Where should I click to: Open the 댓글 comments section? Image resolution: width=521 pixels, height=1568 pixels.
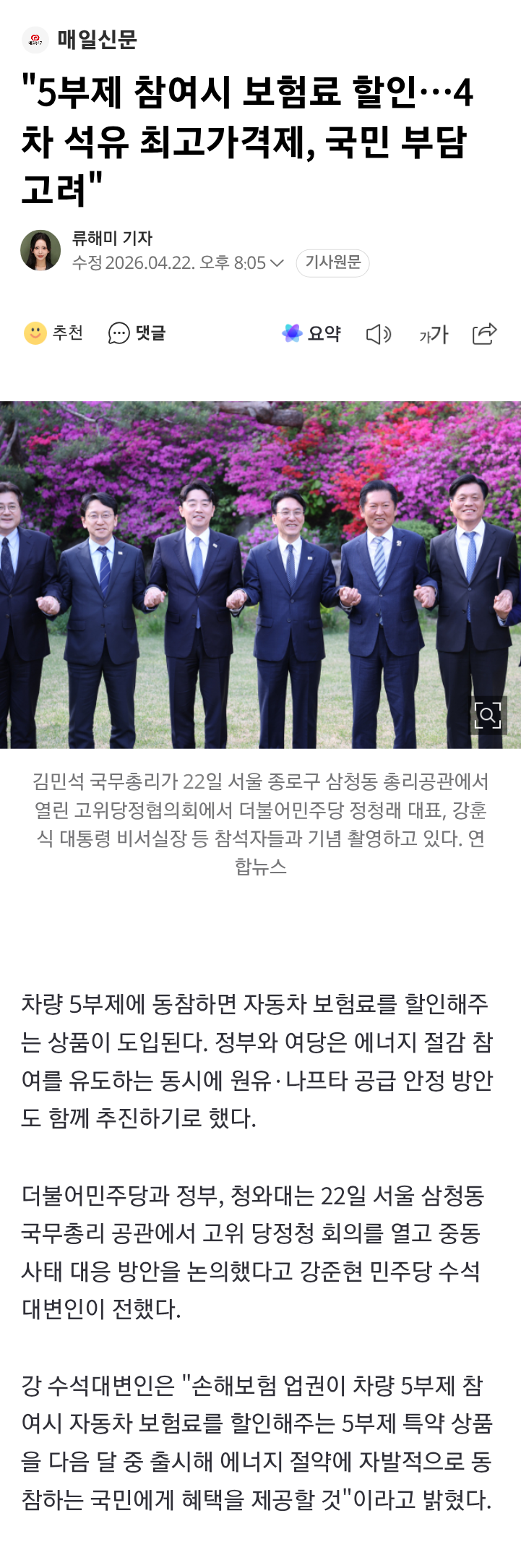pos(137,333)
